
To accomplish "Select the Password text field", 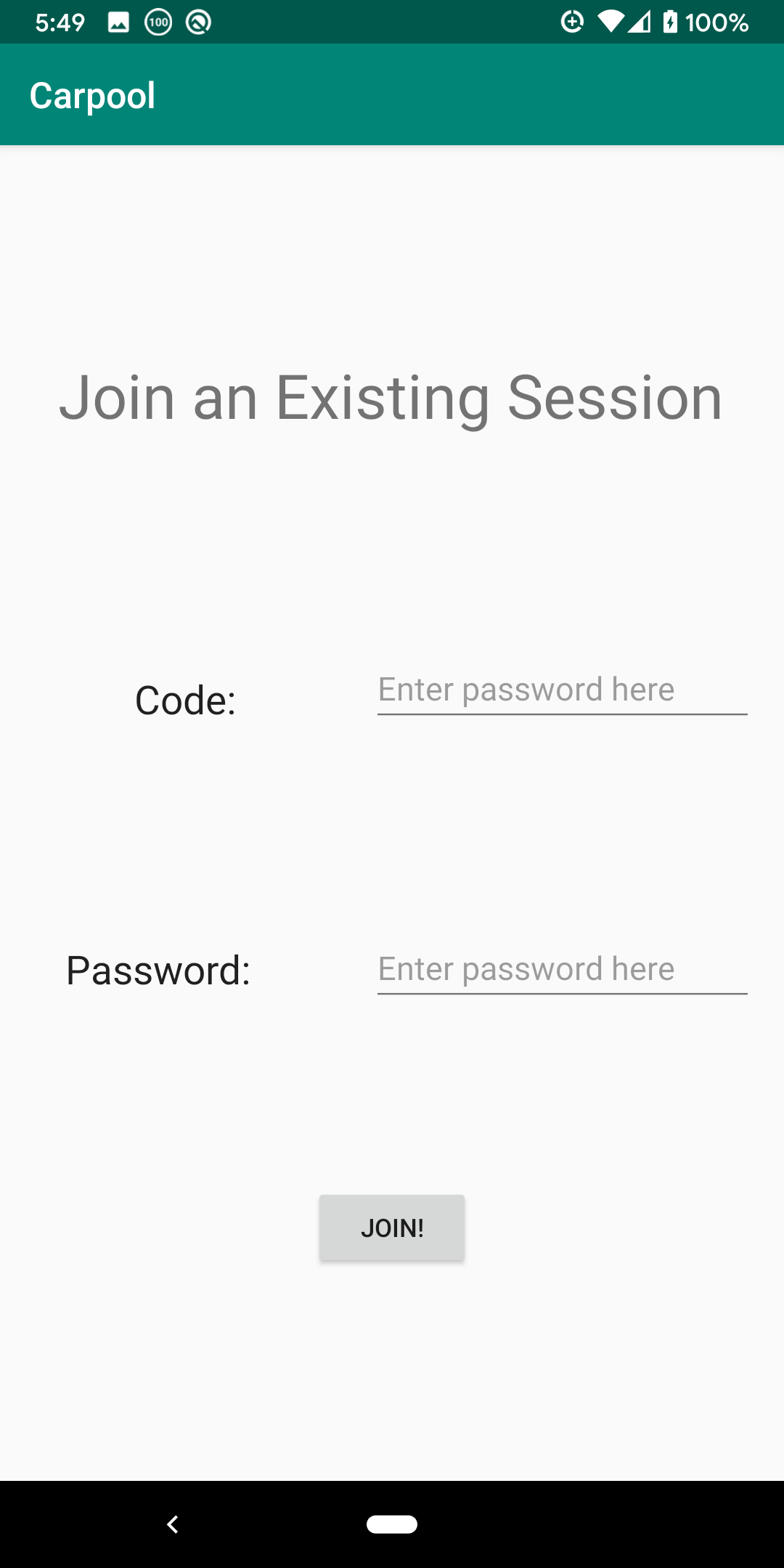I will (562, 970).
